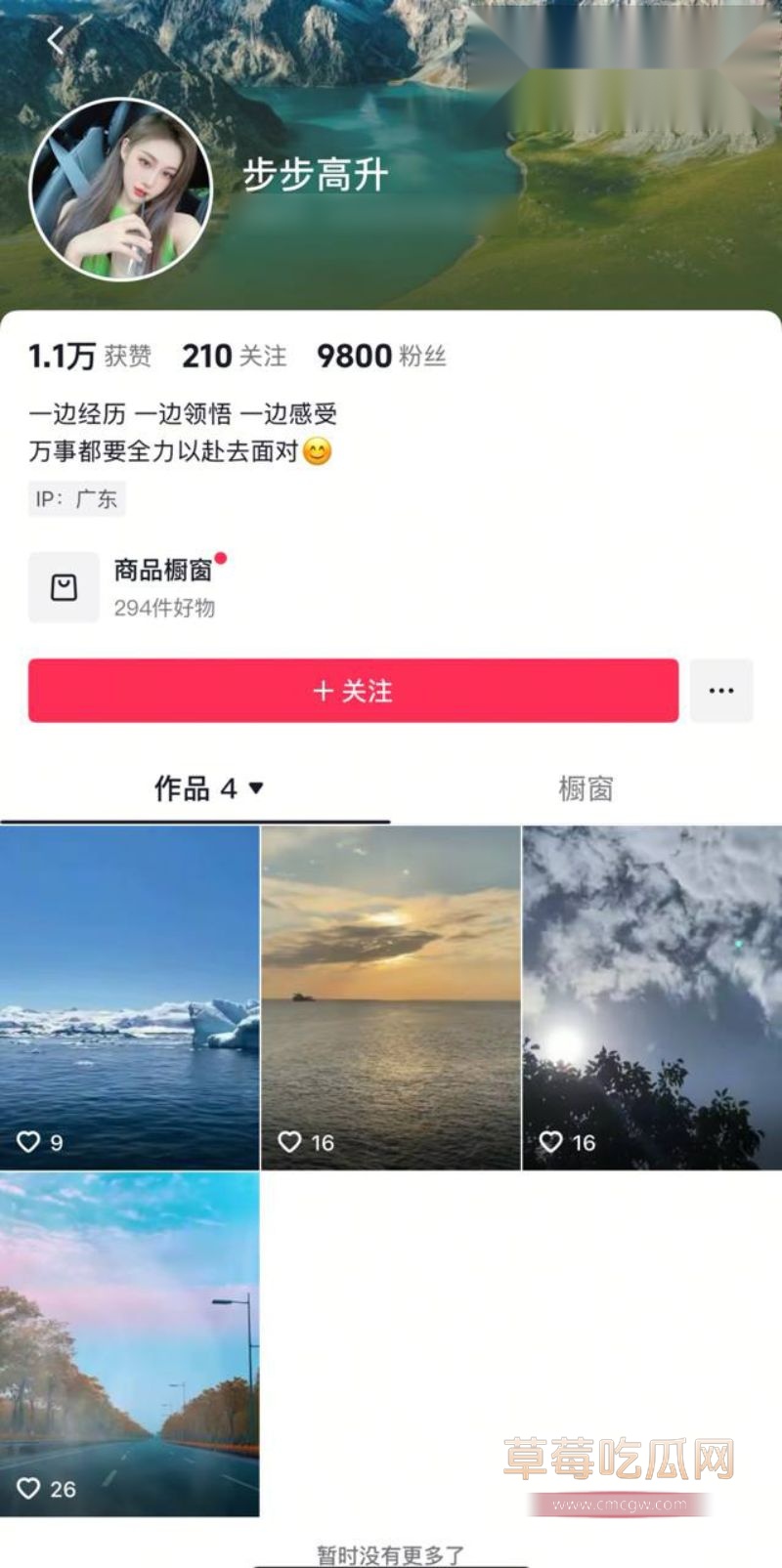
Task: Switch to the 橱窗 tab
Action: [586, 789]
